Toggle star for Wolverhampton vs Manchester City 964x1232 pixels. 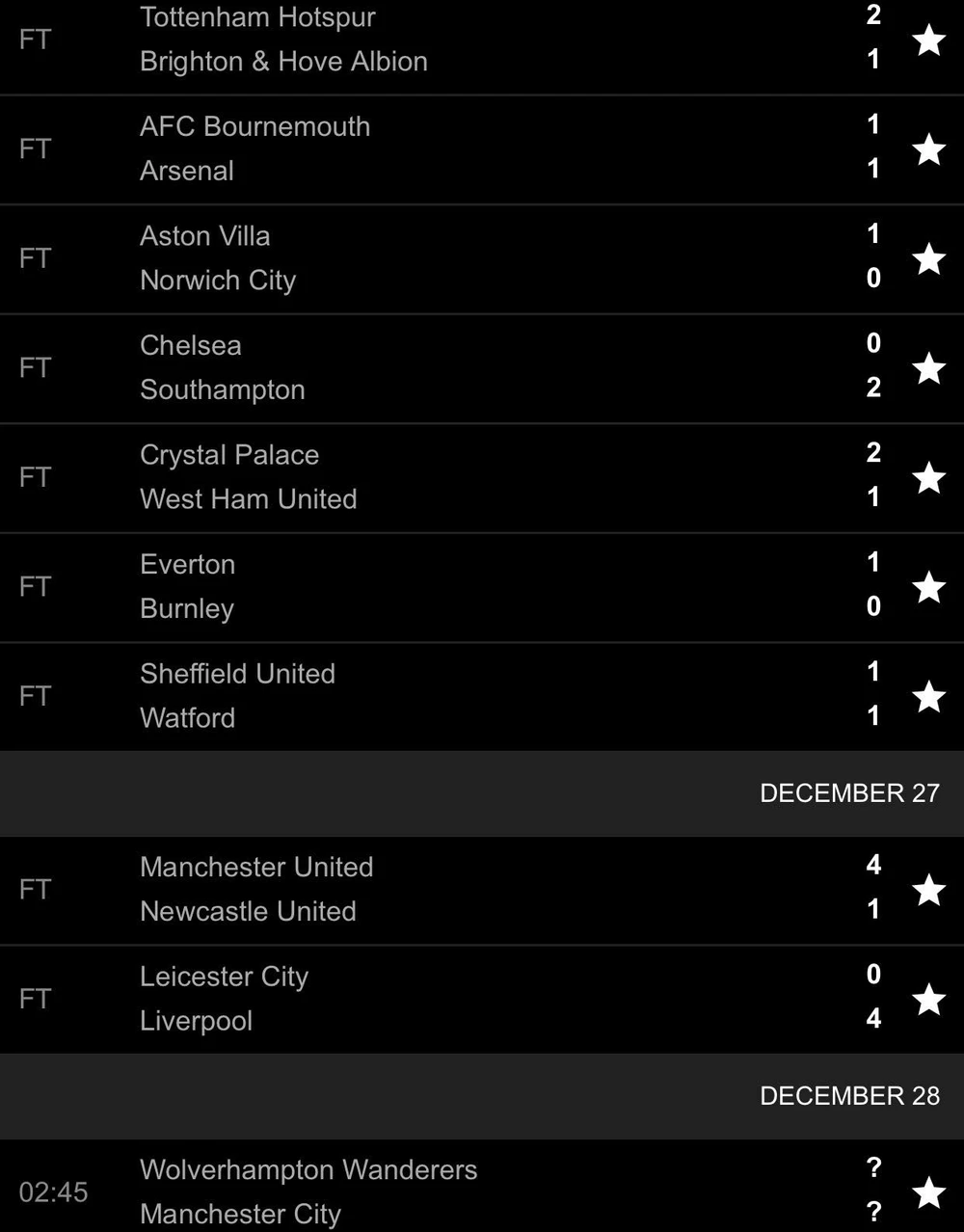(928, 1192)
